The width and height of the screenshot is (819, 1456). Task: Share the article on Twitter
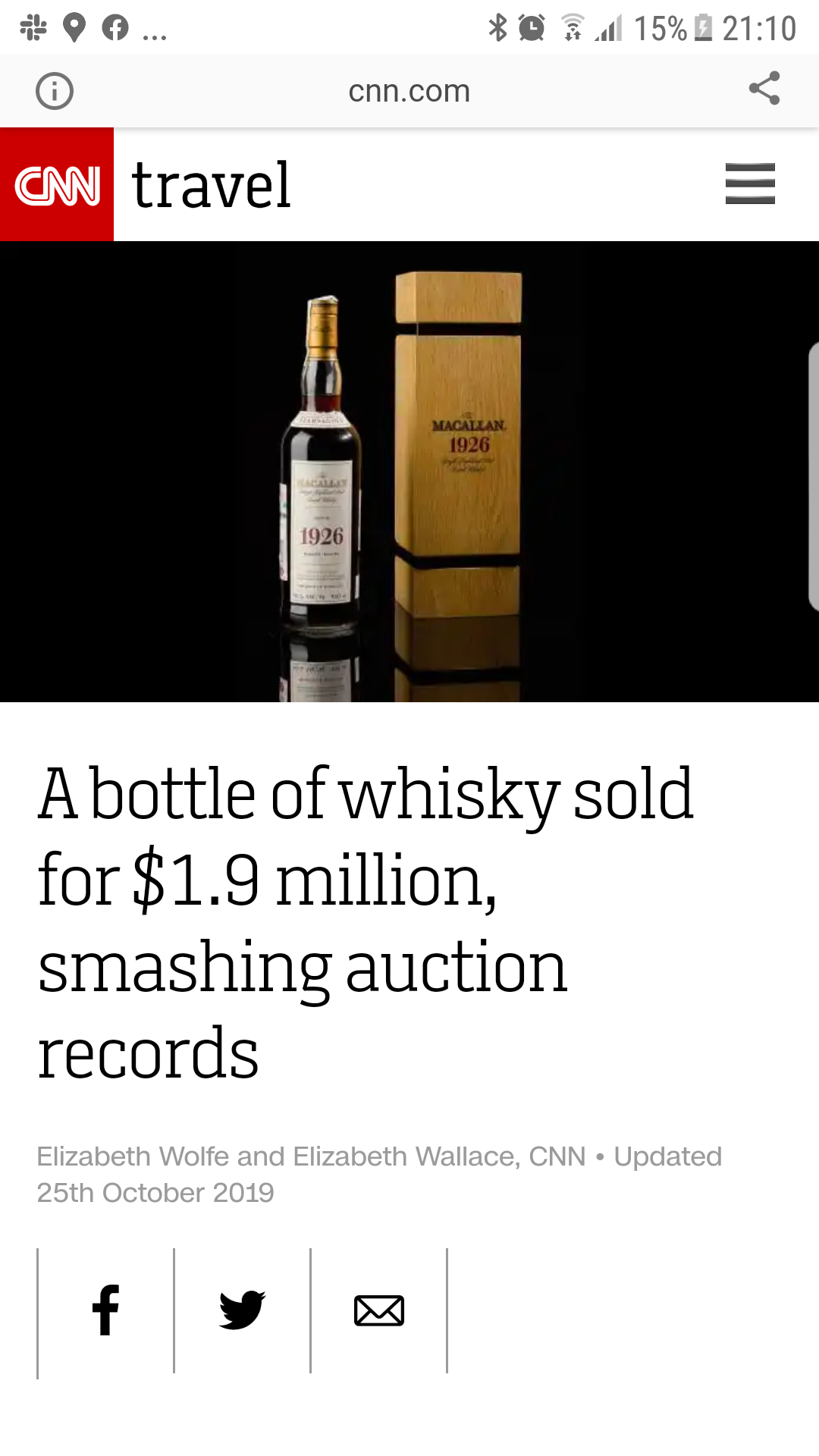point(242,1310)
